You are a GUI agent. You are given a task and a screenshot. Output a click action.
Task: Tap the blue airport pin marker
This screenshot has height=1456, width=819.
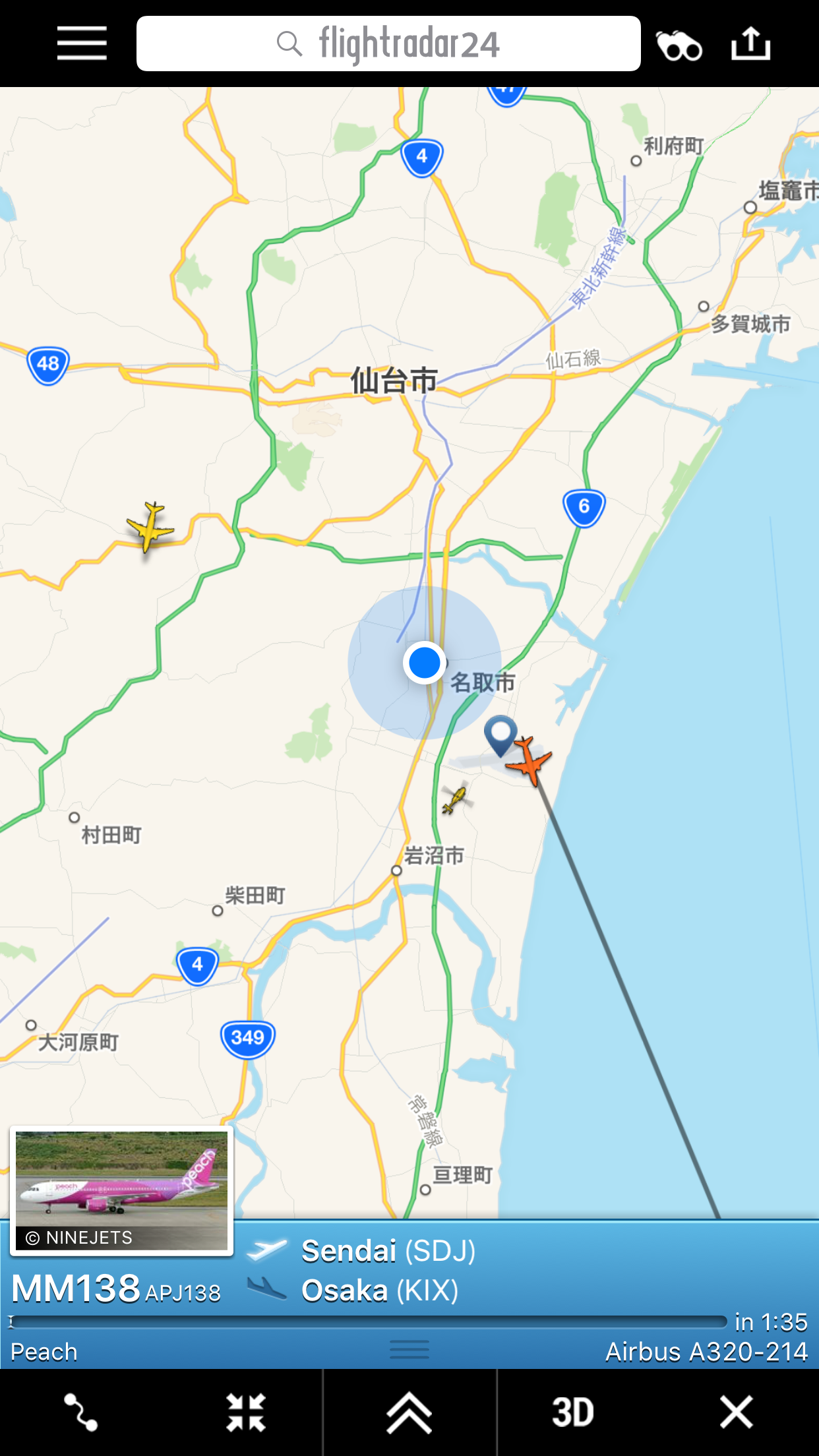coord(501,733)
